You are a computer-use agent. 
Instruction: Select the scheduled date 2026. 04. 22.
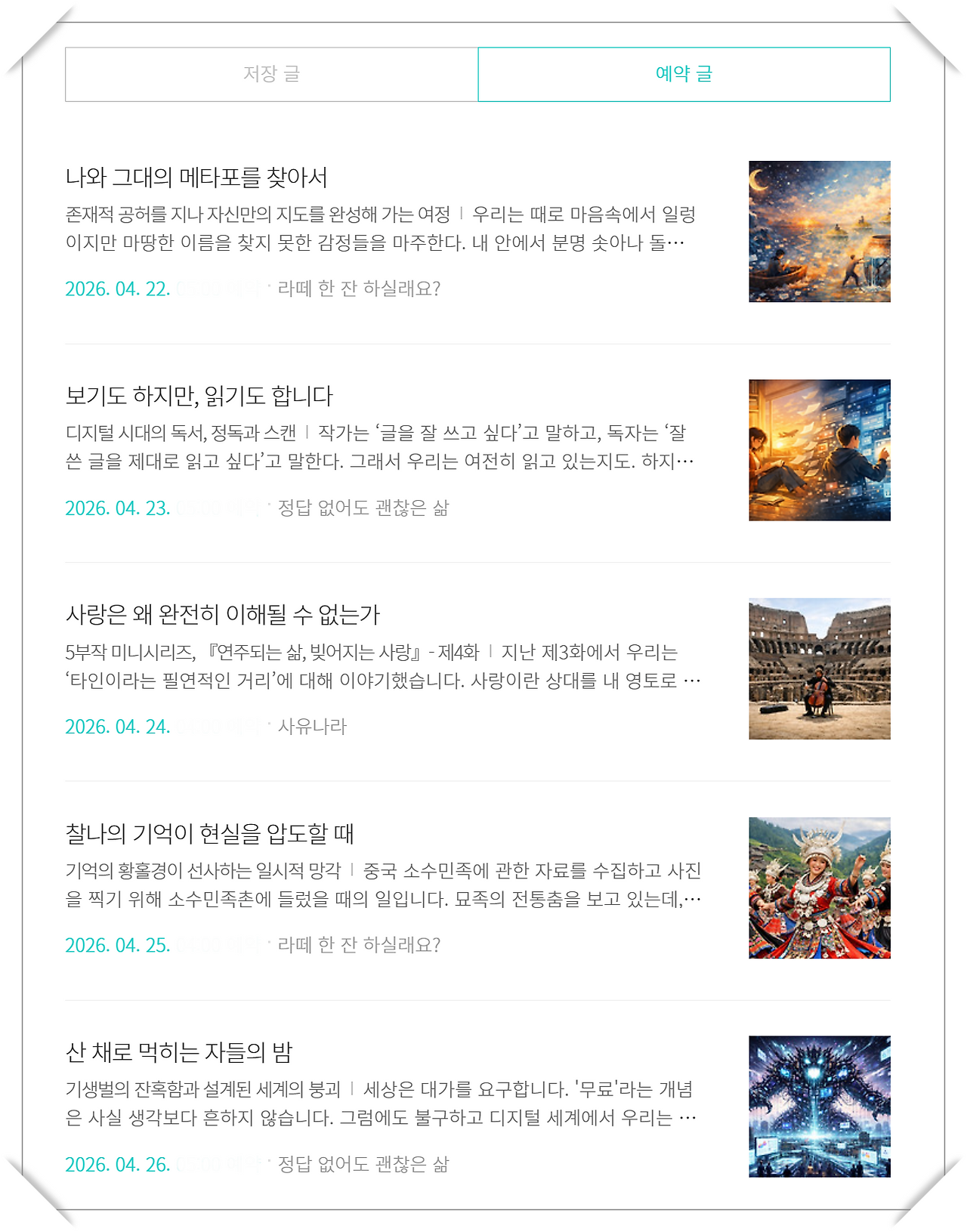(116, 289)
